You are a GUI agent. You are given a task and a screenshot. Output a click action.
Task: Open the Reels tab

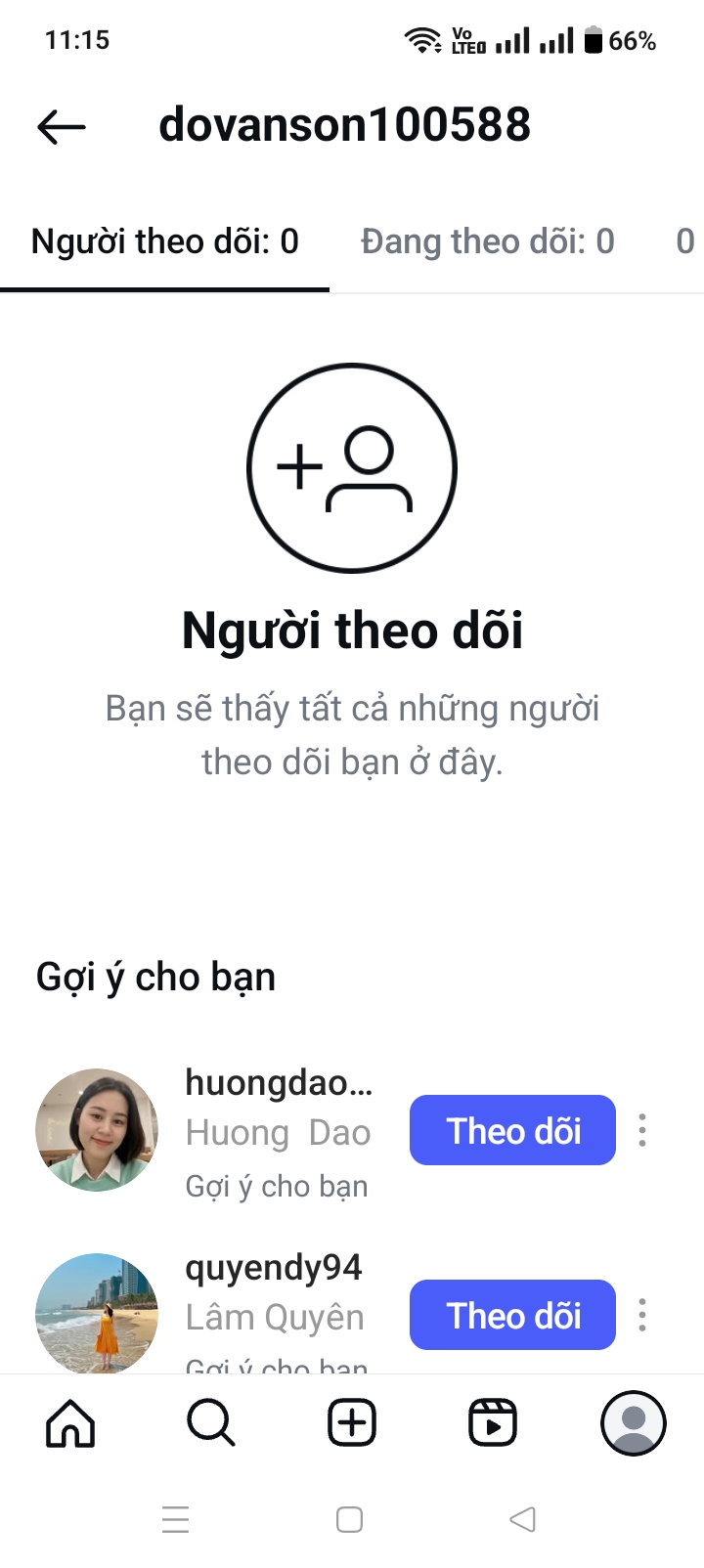(493, 1423)
